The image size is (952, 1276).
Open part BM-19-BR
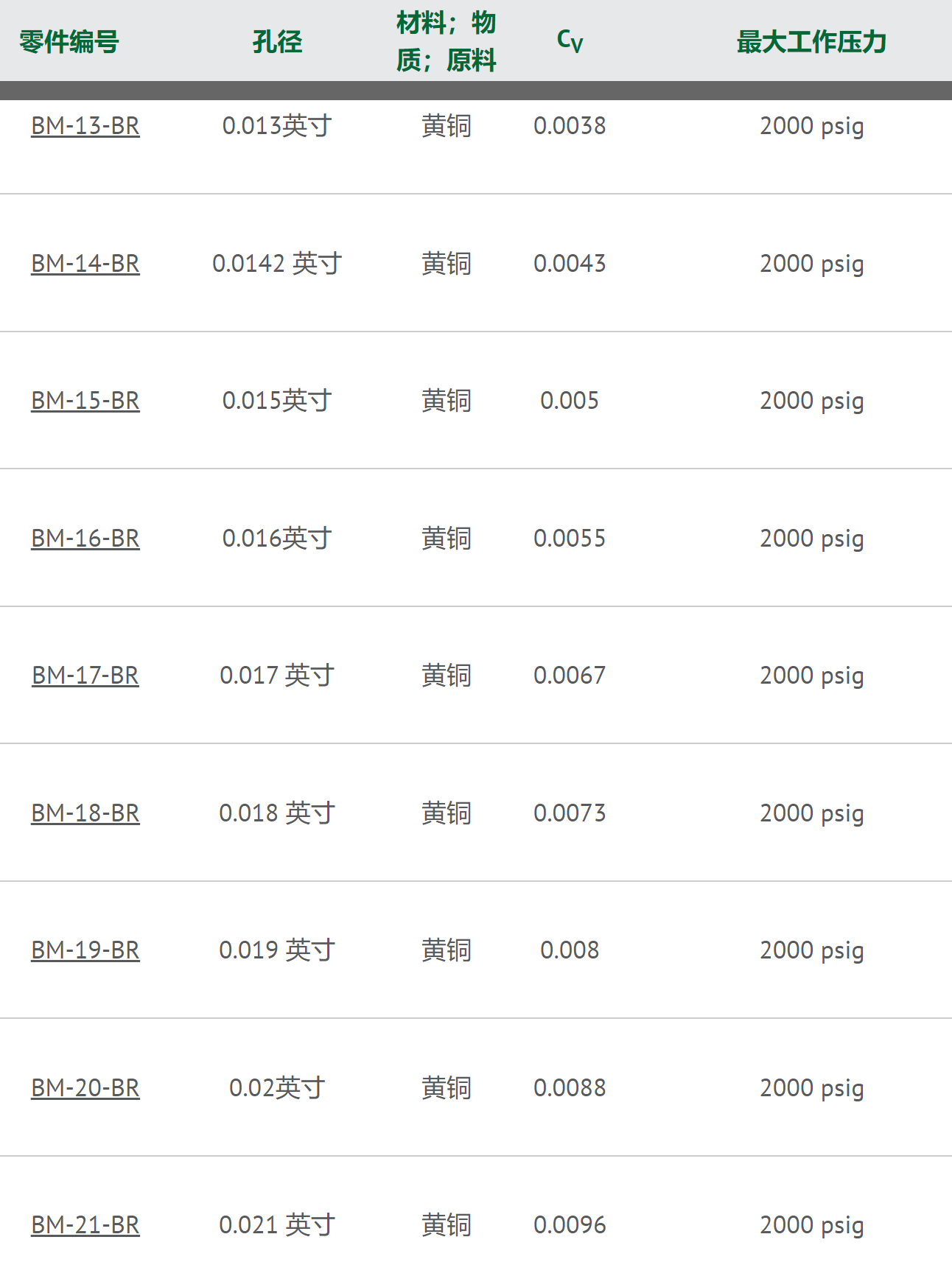[85, 950]
